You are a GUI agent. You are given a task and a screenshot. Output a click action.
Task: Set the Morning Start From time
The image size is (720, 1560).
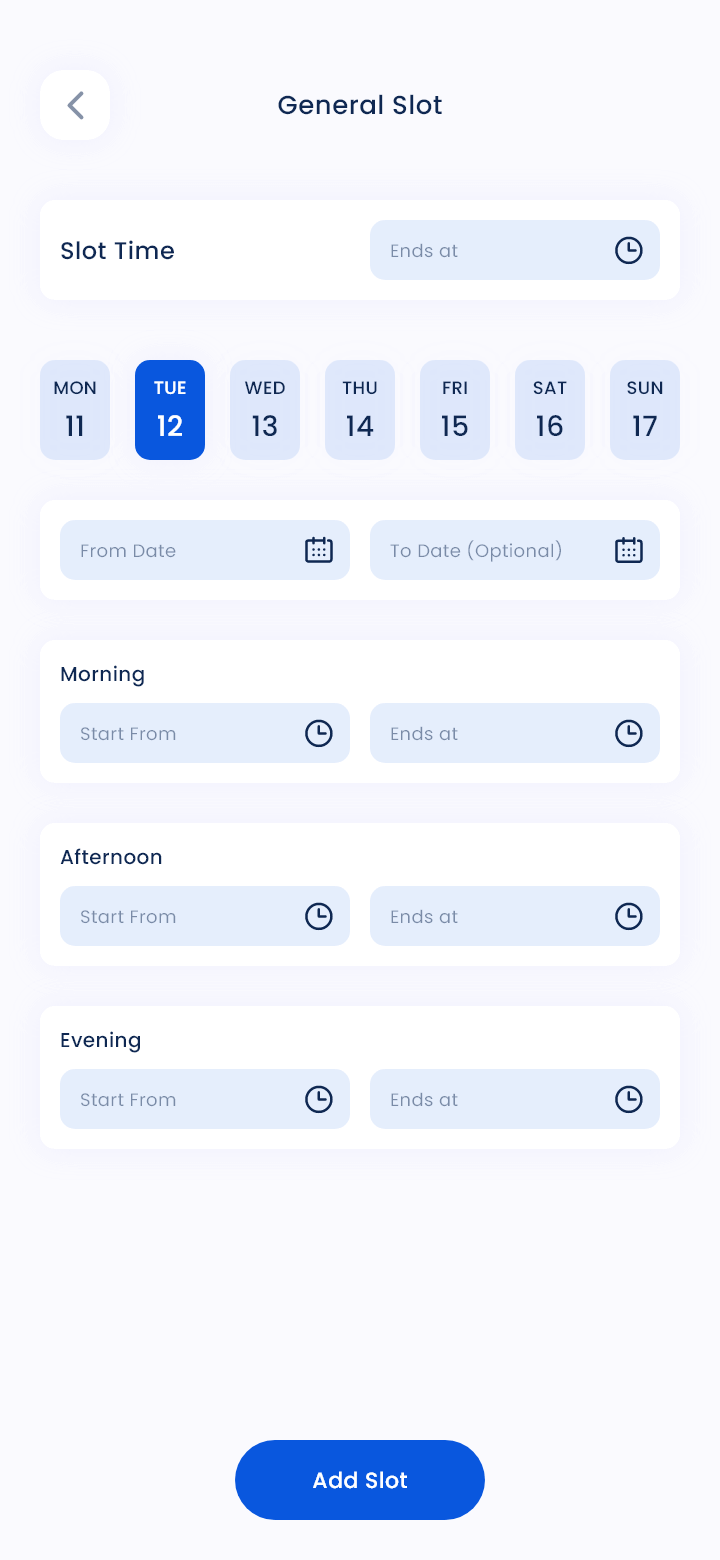coord(205,733)
